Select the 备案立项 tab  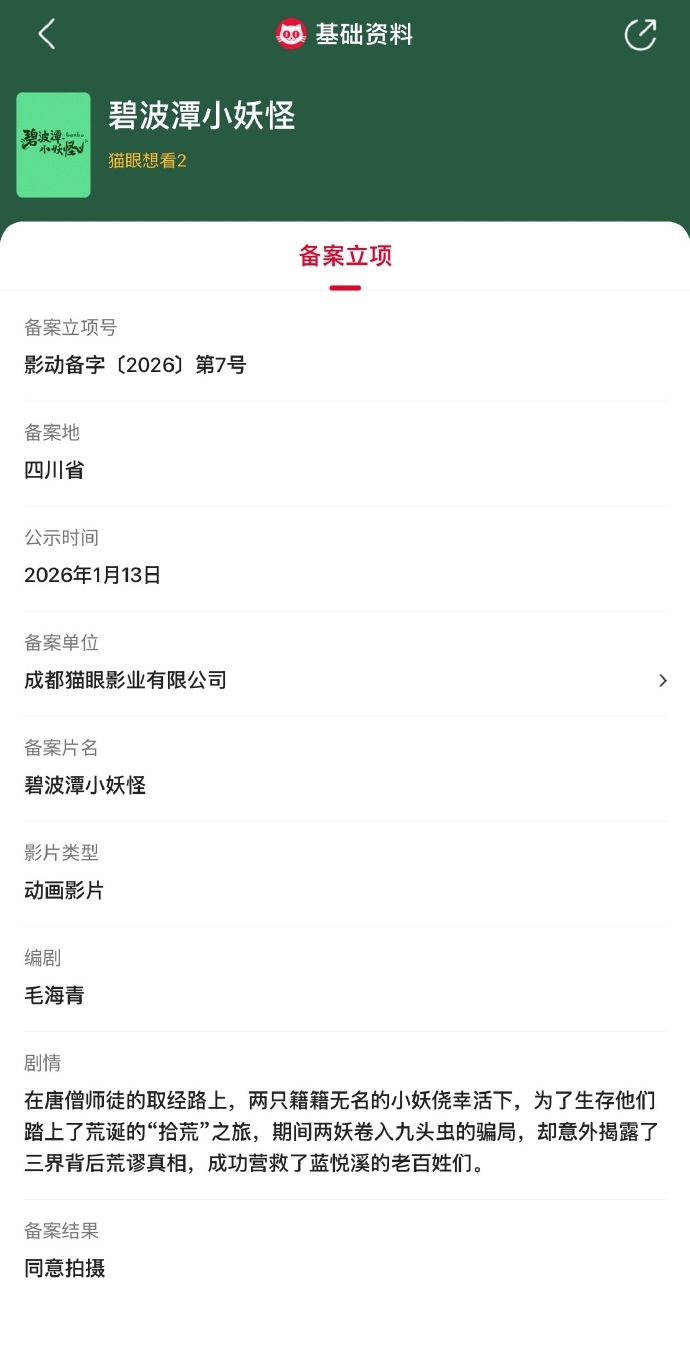[345, 256]
